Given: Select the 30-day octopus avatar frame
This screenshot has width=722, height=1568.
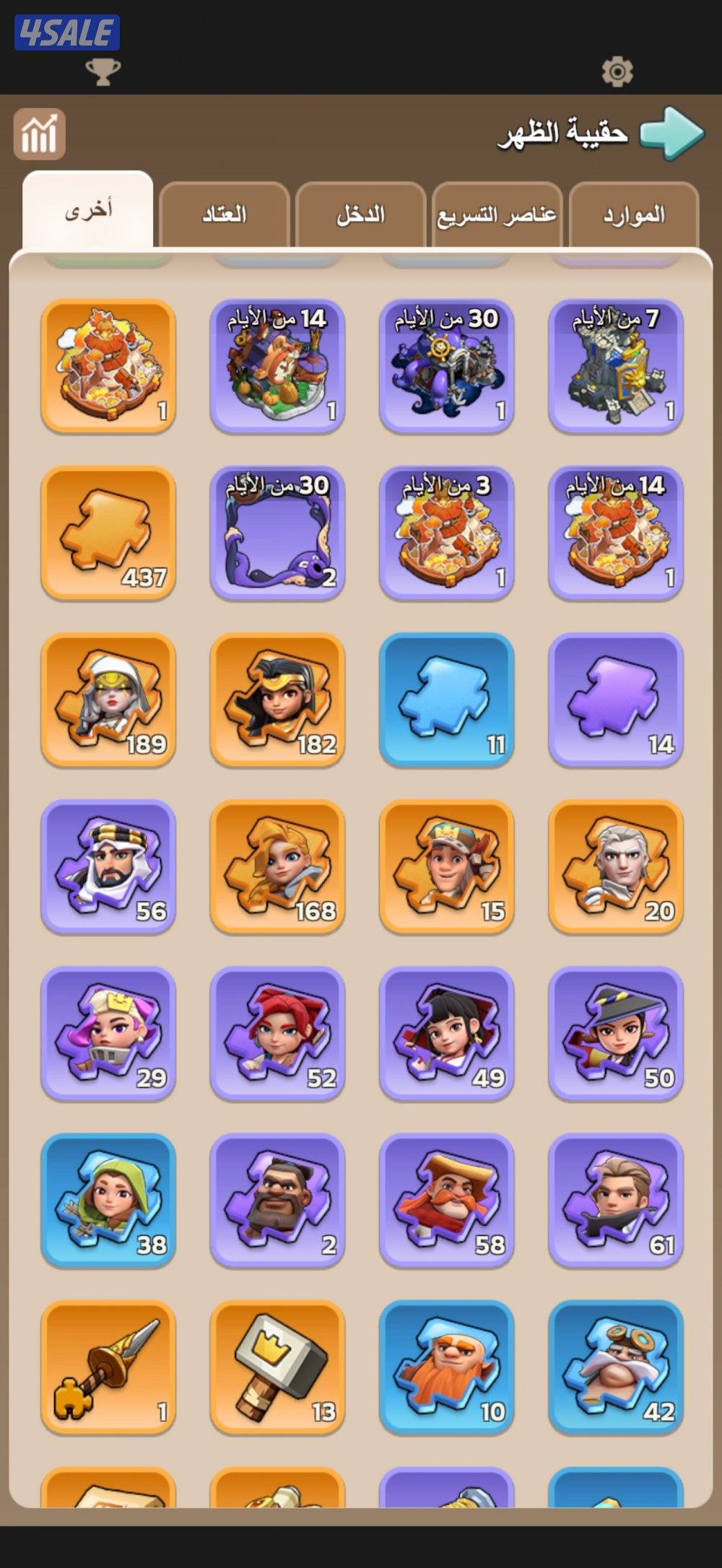Looking at the screenshot, I should pos(277,533).
